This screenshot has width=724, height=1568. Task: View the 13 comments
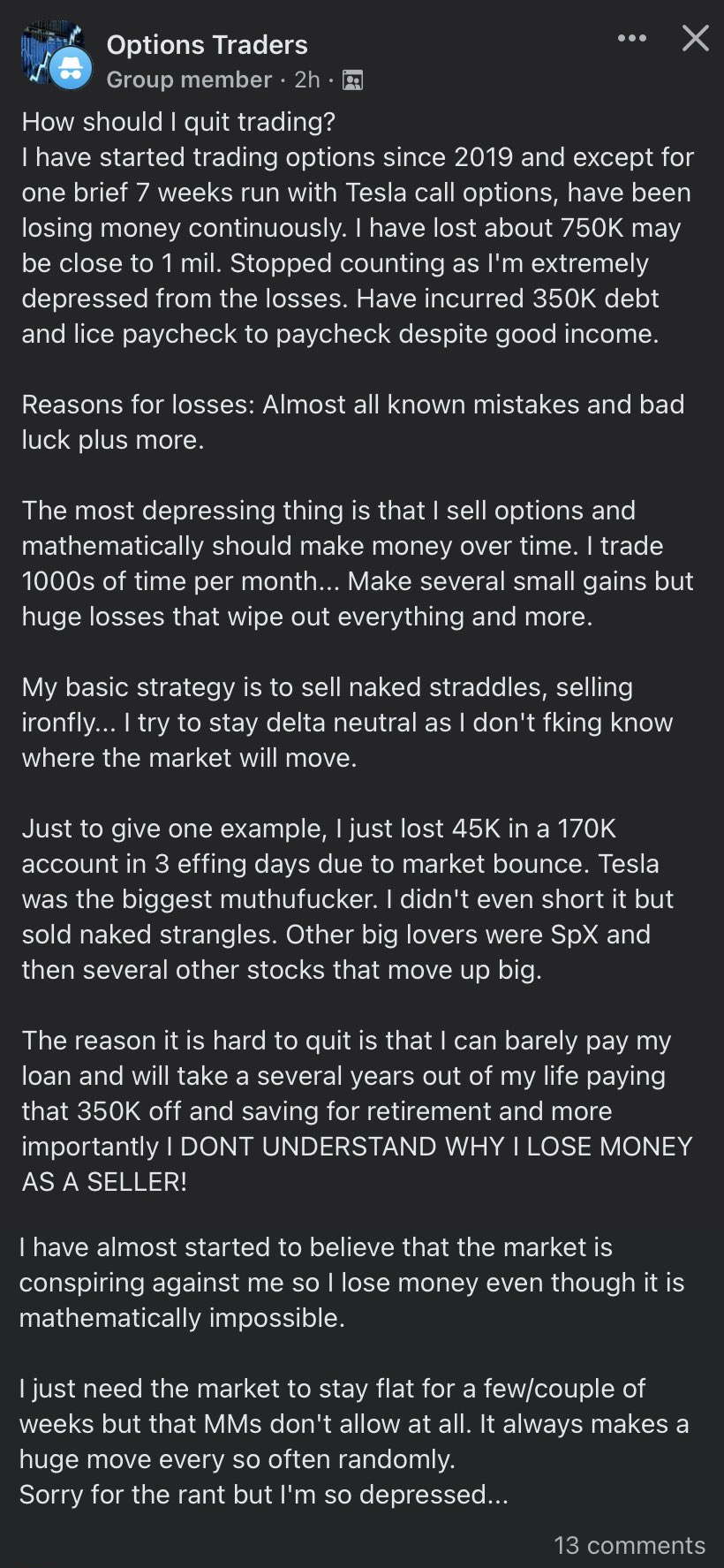tap(630, 1545)
